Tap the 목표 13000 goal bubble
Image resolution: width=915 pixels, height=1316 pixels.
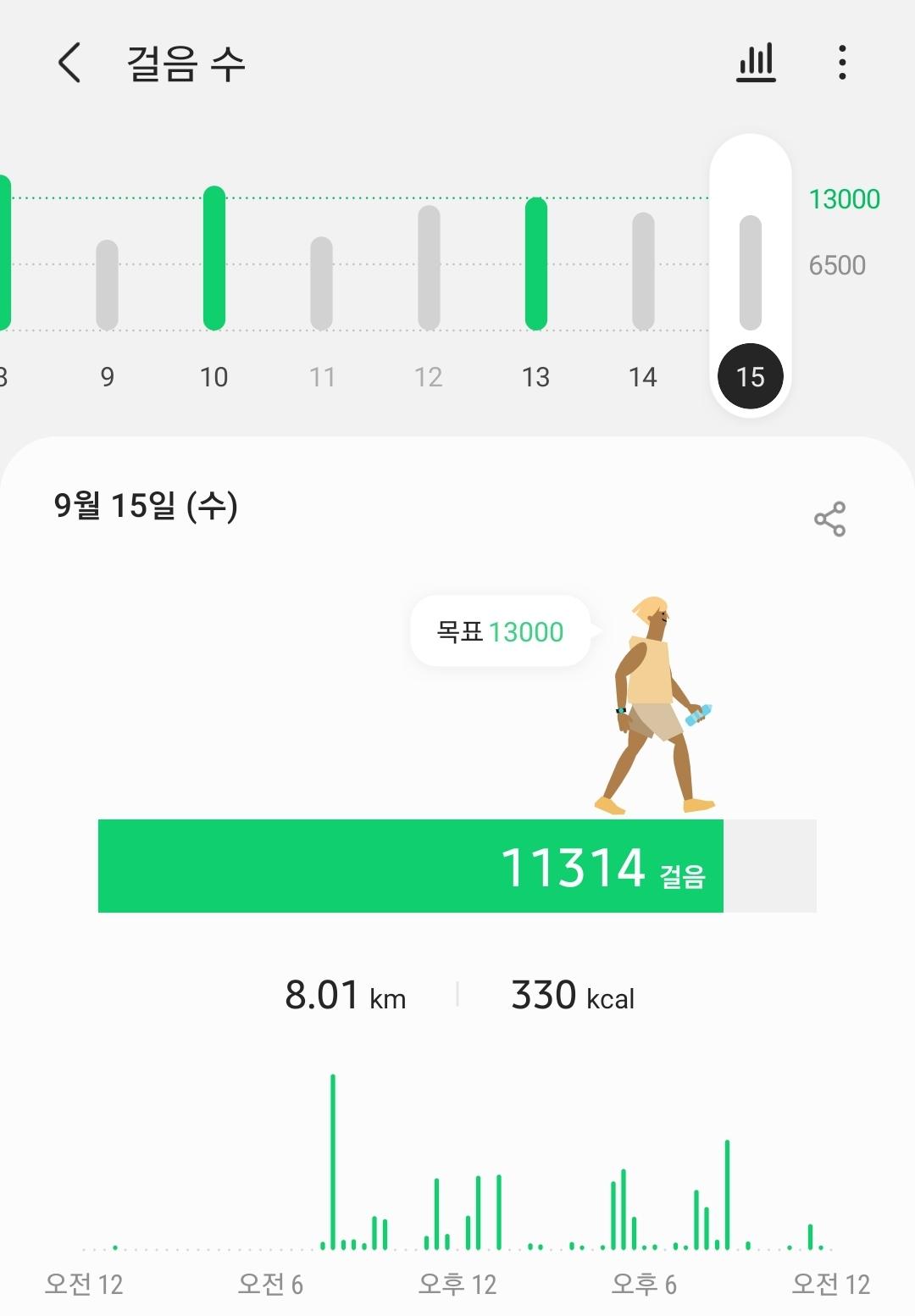(x=500, y=632)
